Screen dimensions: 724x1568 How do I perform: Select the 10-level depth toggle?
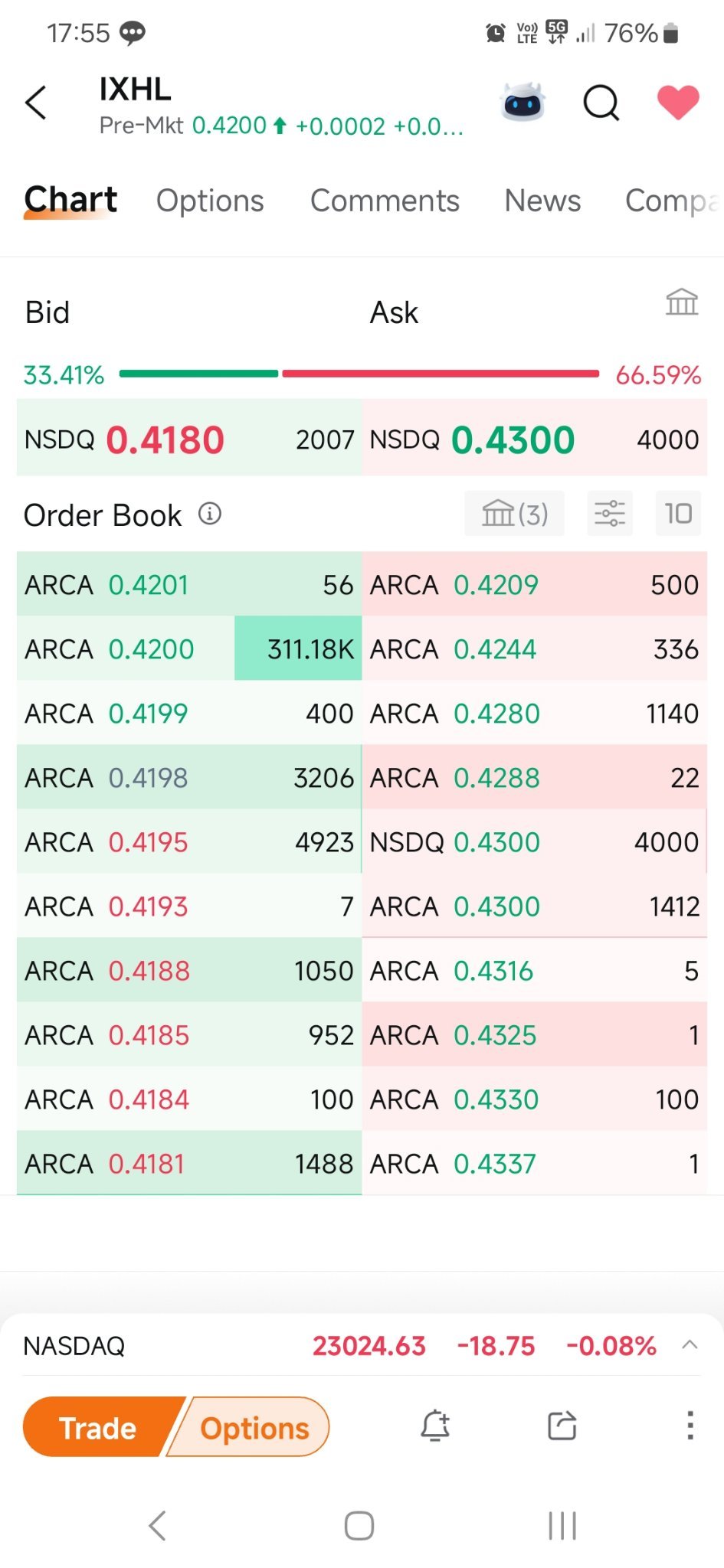[678, 514]
